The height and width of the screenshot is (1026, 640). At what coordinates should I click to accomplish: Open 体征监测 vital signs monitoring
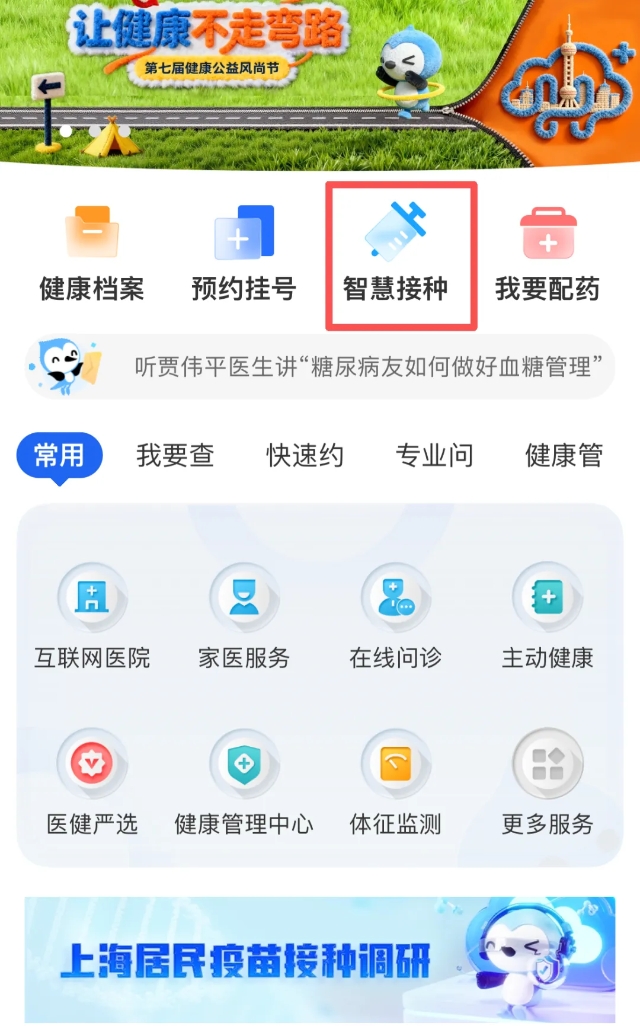[396, 782]
